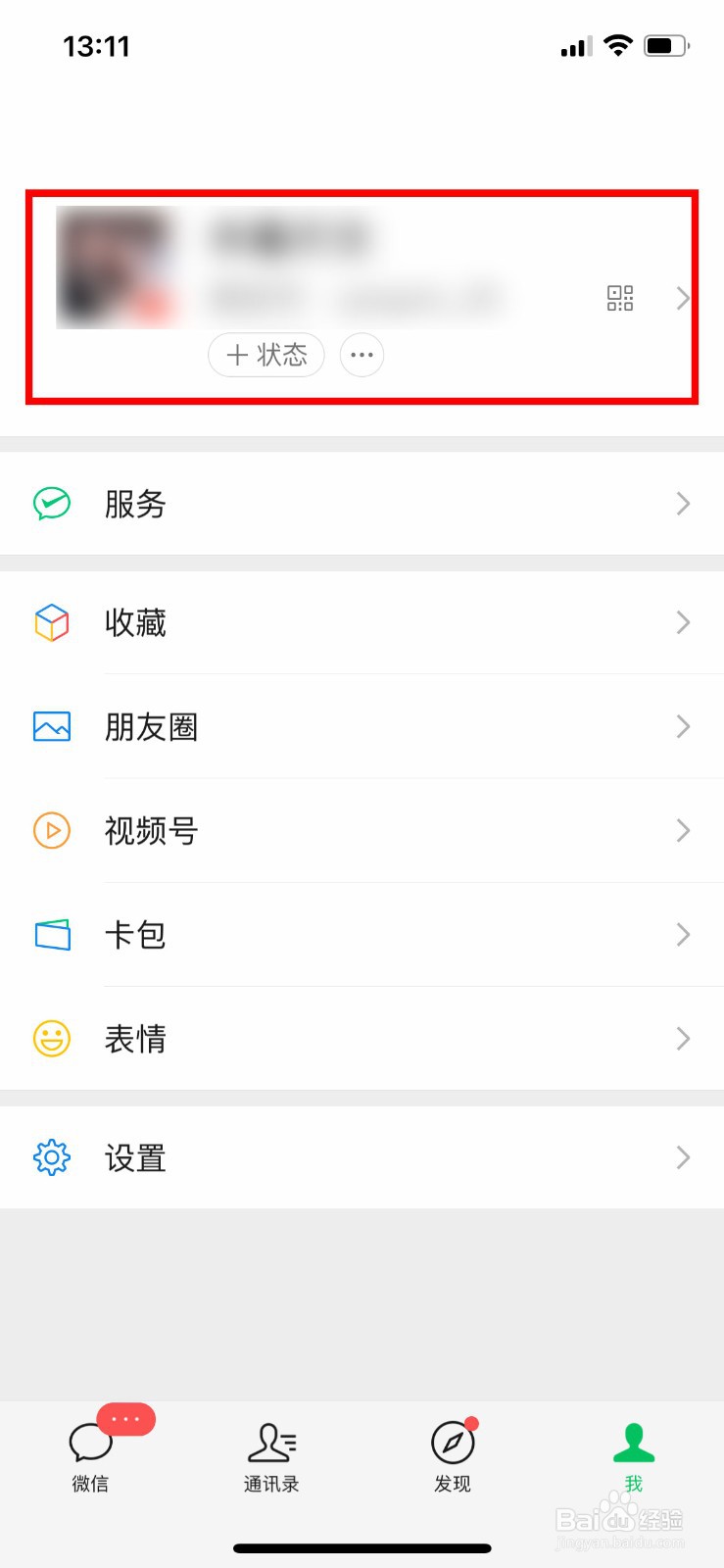Open the 服务 row
Image resolution: width=724 pixels, height=1568 pixels.
362,504
